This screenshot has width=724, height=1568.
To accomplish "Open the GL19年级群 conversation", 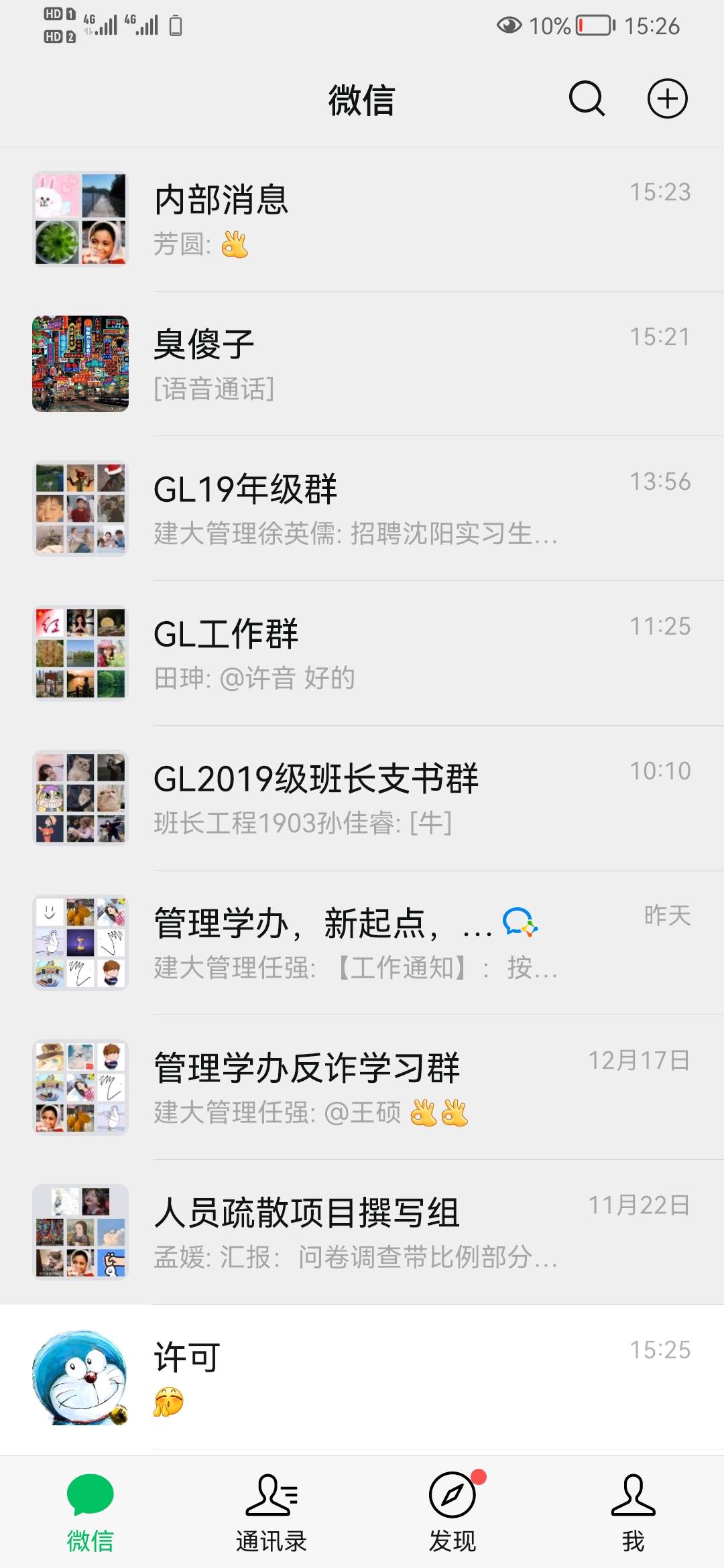I will click(x=362, y=509).
